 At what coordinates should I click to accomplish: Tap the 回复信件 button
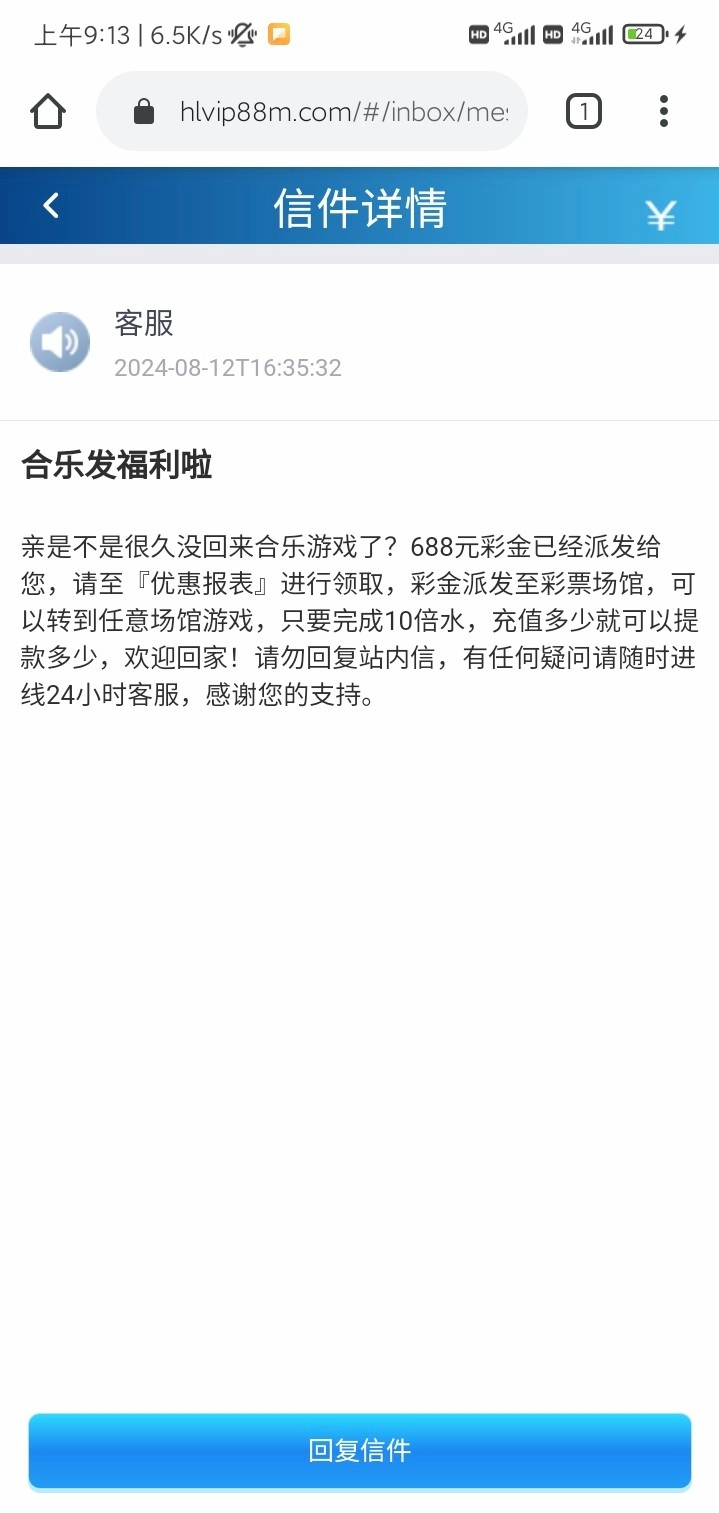[359, 1450]
